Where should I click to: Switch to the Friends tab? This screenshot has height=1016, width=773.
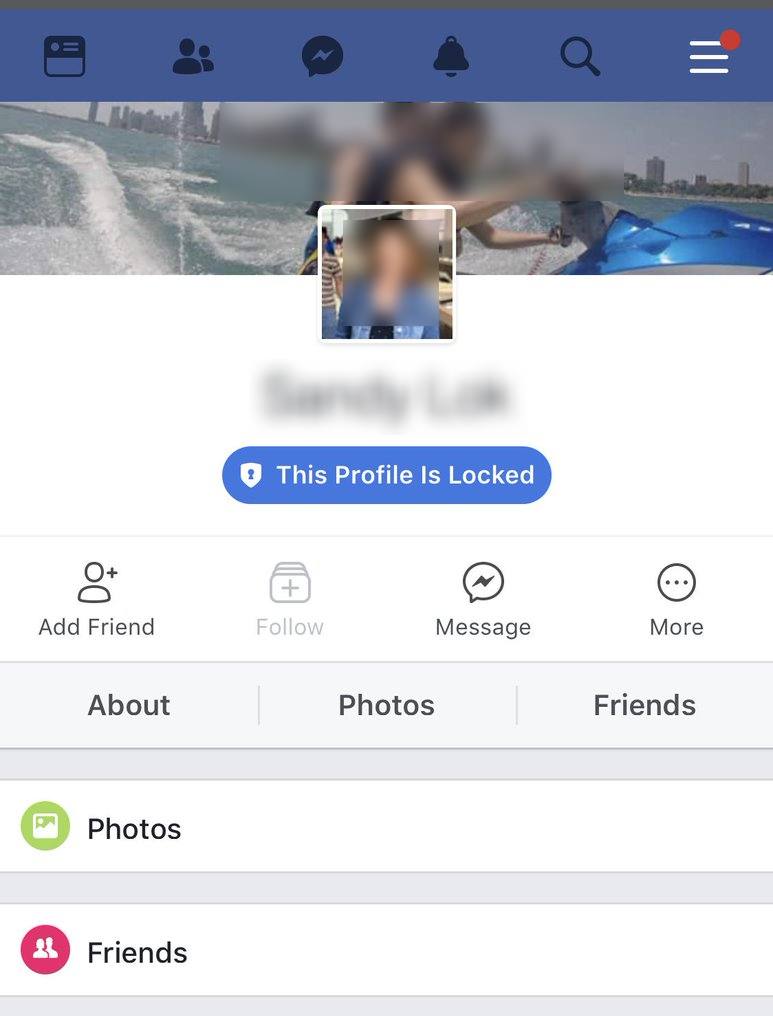[645, 705]
